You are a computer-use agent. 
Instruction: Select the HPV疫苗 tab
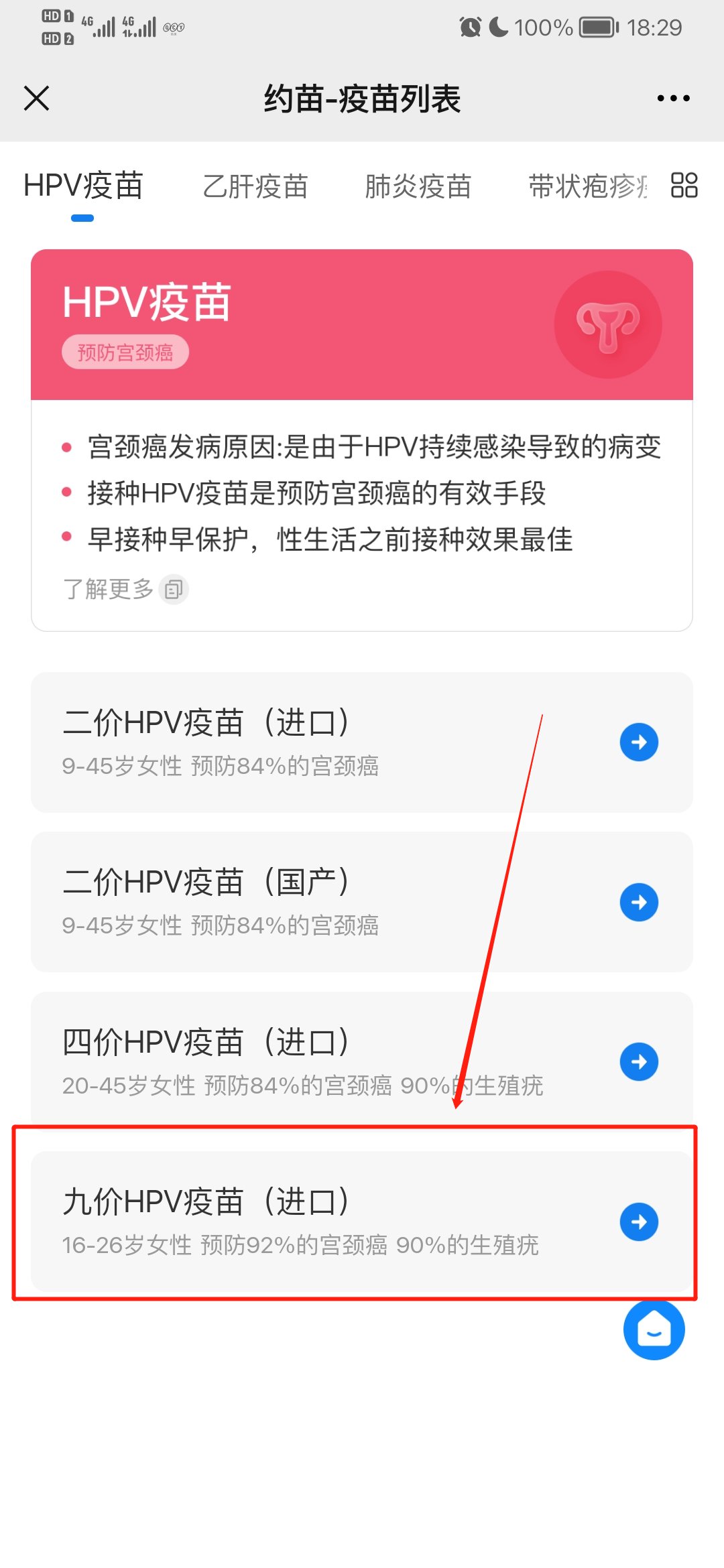pyautogui.click(x=83, y=186)
